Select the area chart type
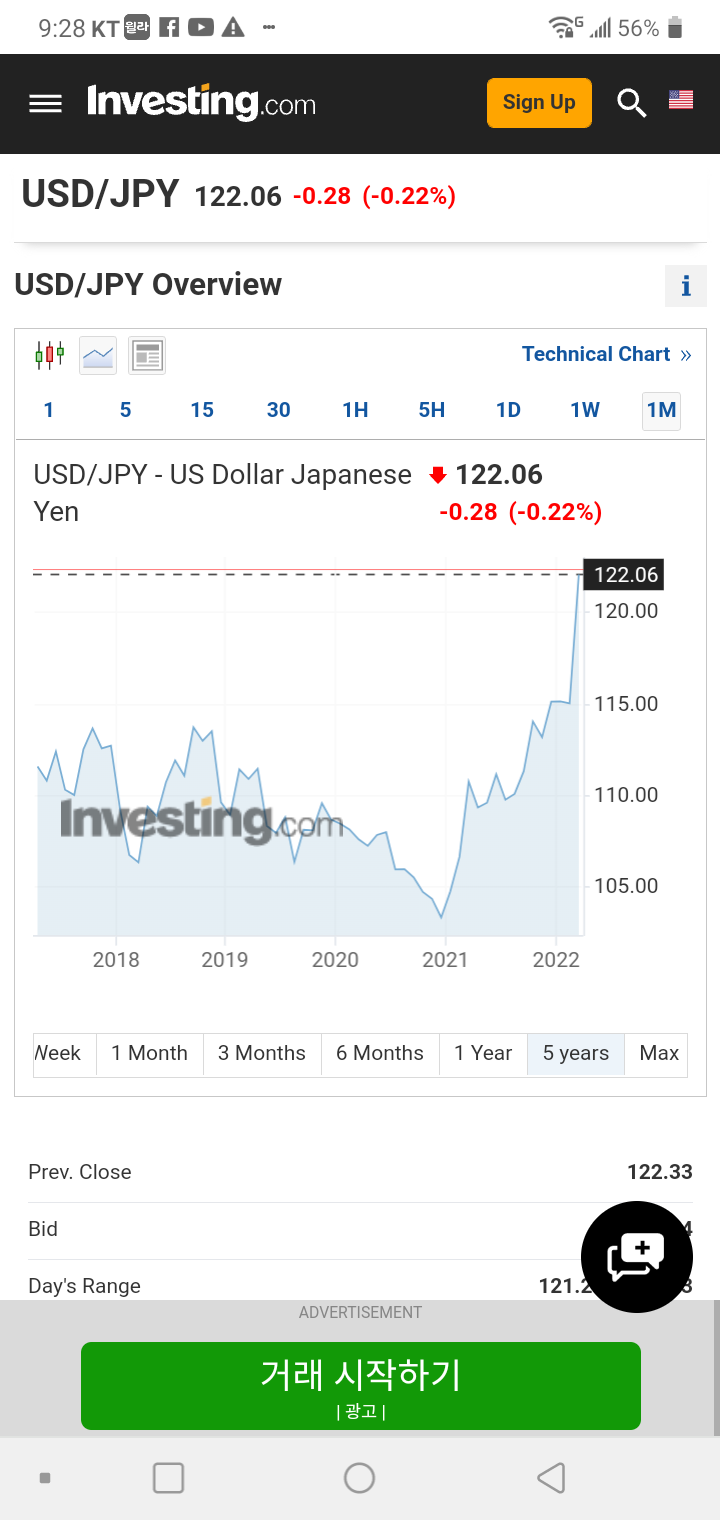 98,355
